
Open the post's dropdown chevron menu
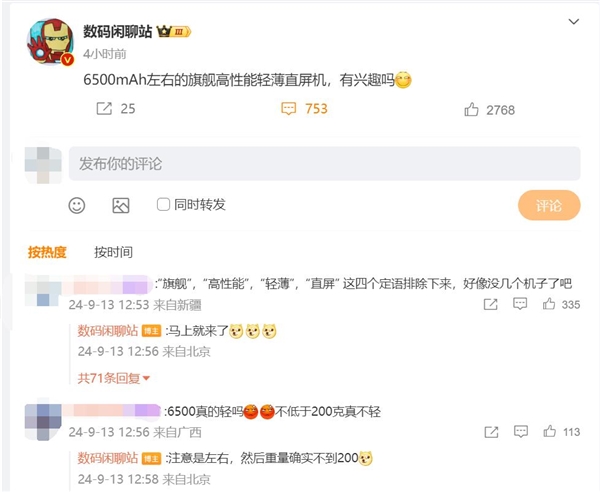click(573, 21)
